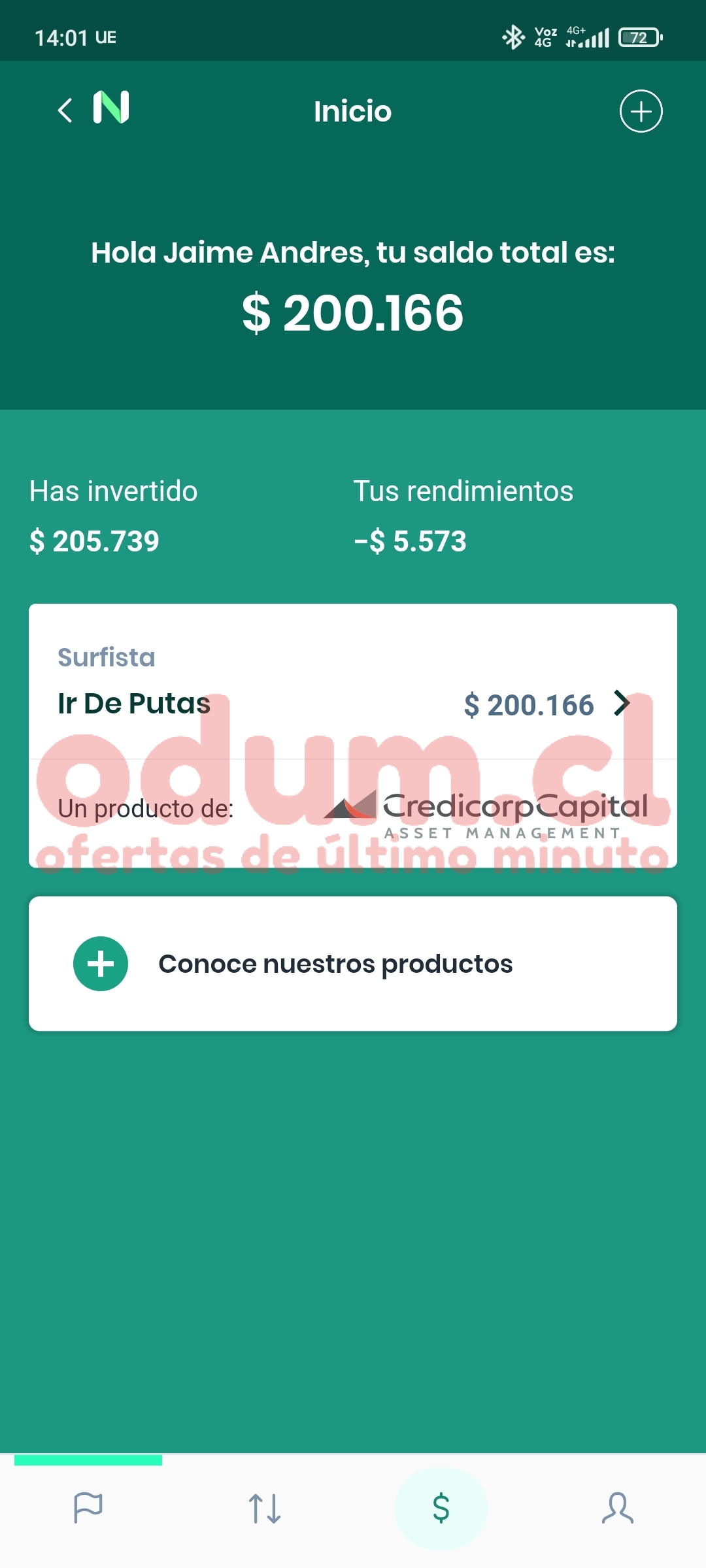Screen dimensions: 706x1568
Task: Tap the plus circle icon in header
Action: (641, 111)
